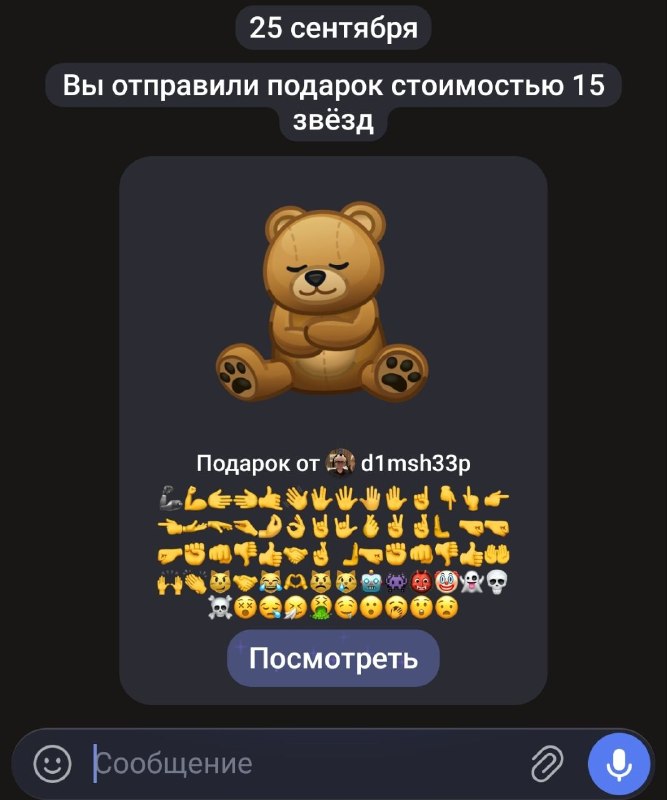Open the attachment paperclip menu
The image size is (667, 800).
coord(547,764)
